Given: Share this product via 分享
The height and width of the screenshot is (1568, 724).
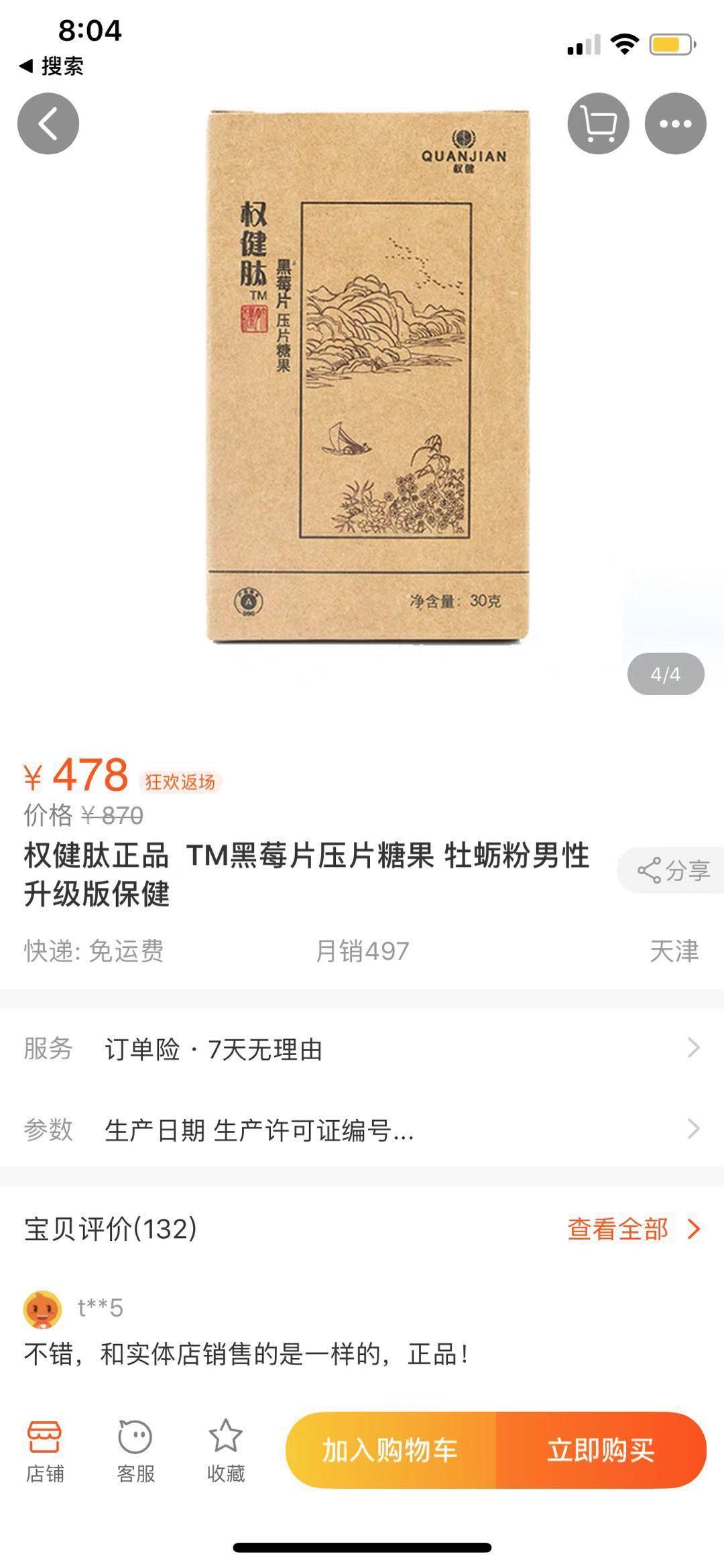Looking at the screenshot, I should click(673, 870).
